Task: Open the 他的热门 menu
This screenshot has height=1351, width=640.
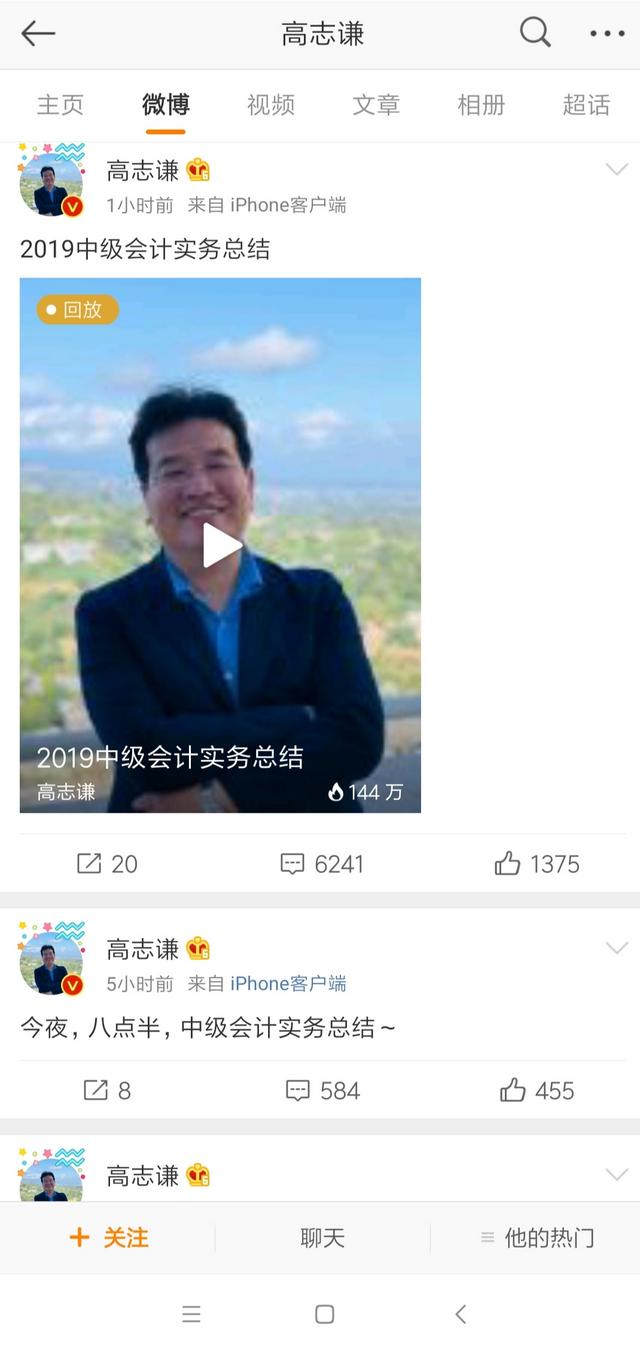Action: [537, 1238]
